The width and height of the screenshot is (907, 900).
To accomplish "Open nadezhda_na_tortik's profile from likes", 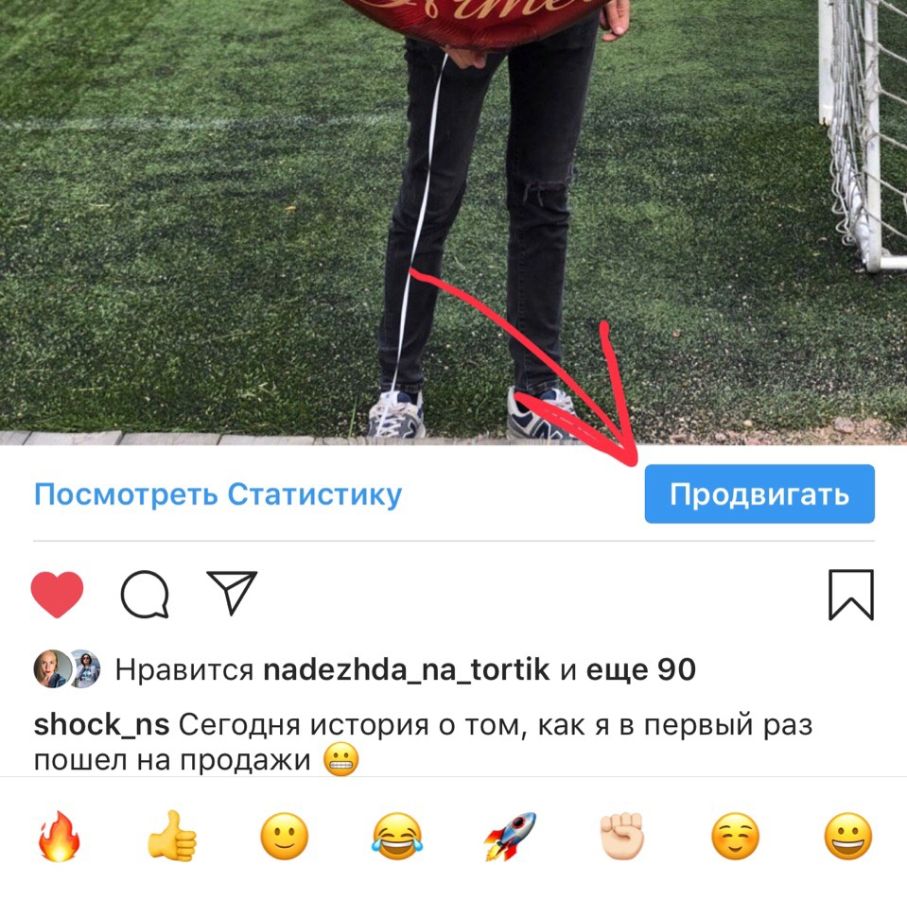I will tap(406, 670).
